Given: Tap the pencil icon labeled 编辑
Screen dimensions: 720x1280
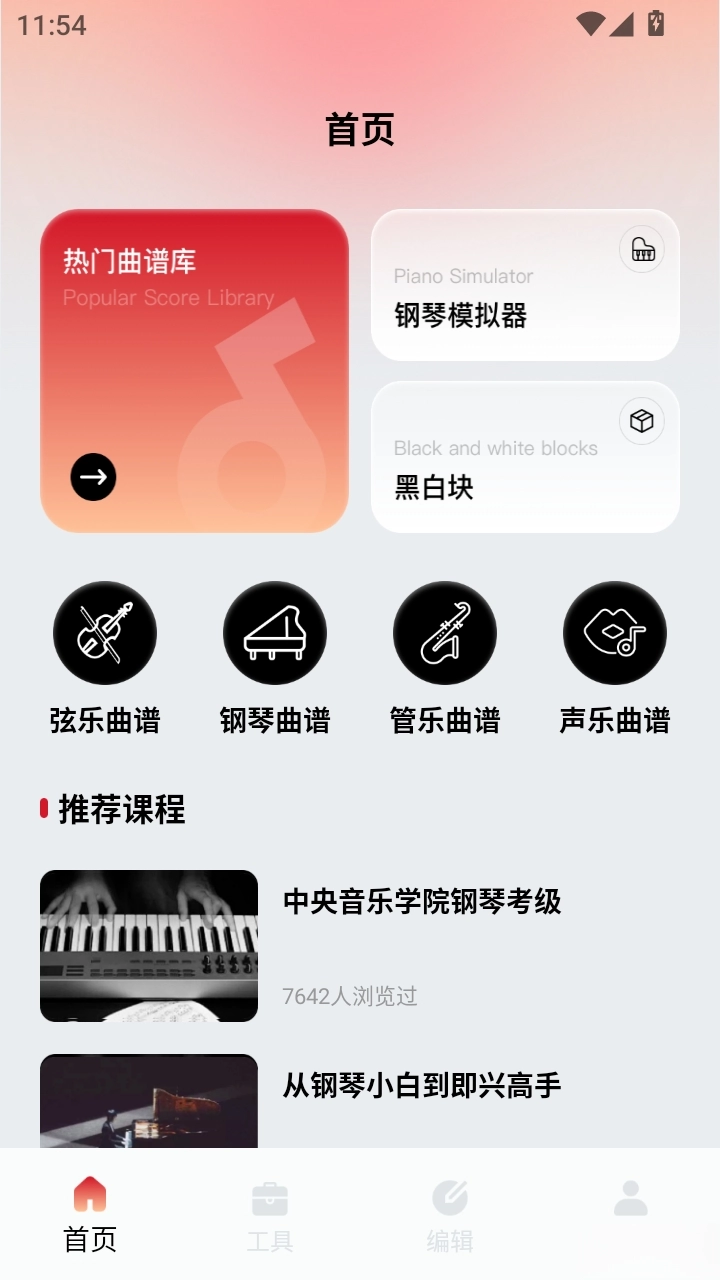Looking at the screenshot, I should 450,1196.
